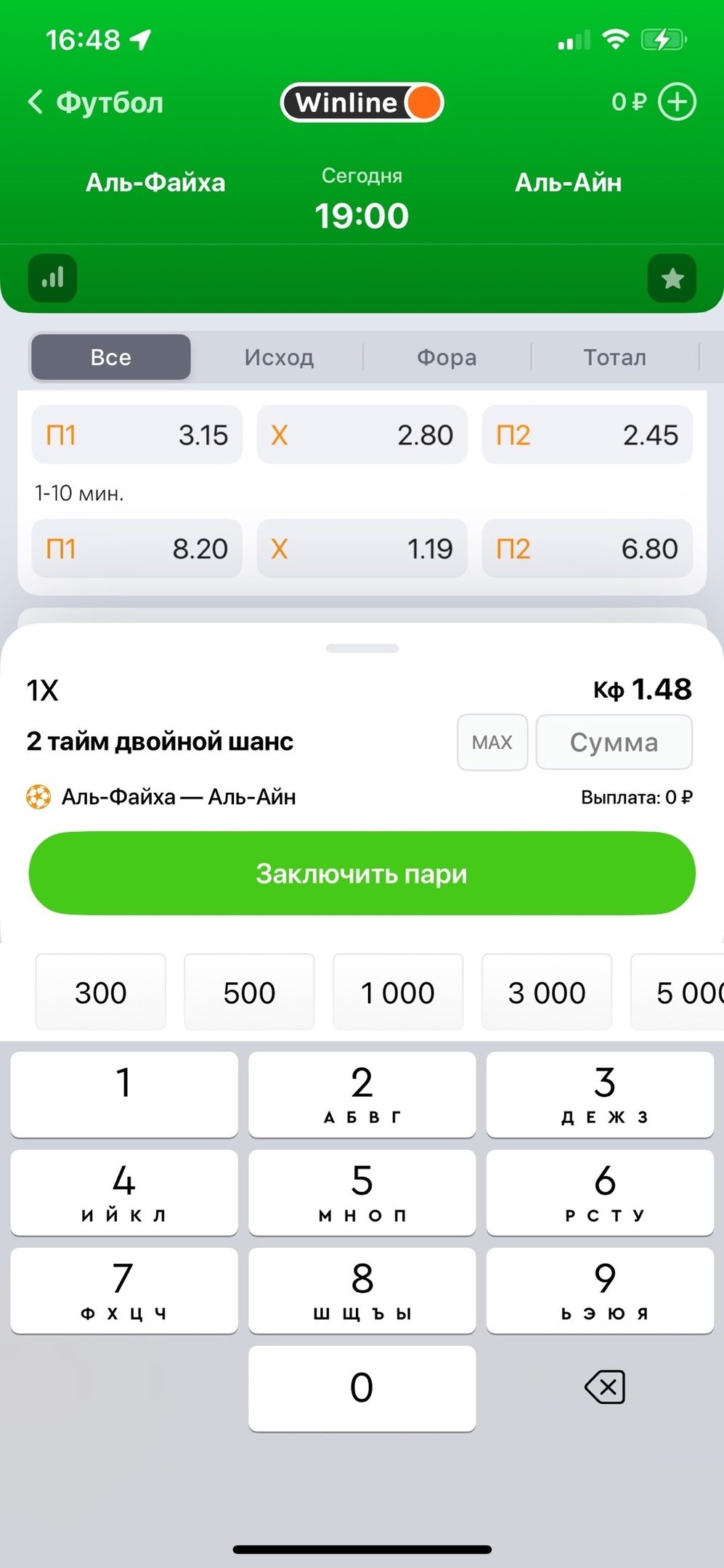724x1568 pixels.
Task: Confirm bet with Заключить пари
Action: [x=362, y=873]
